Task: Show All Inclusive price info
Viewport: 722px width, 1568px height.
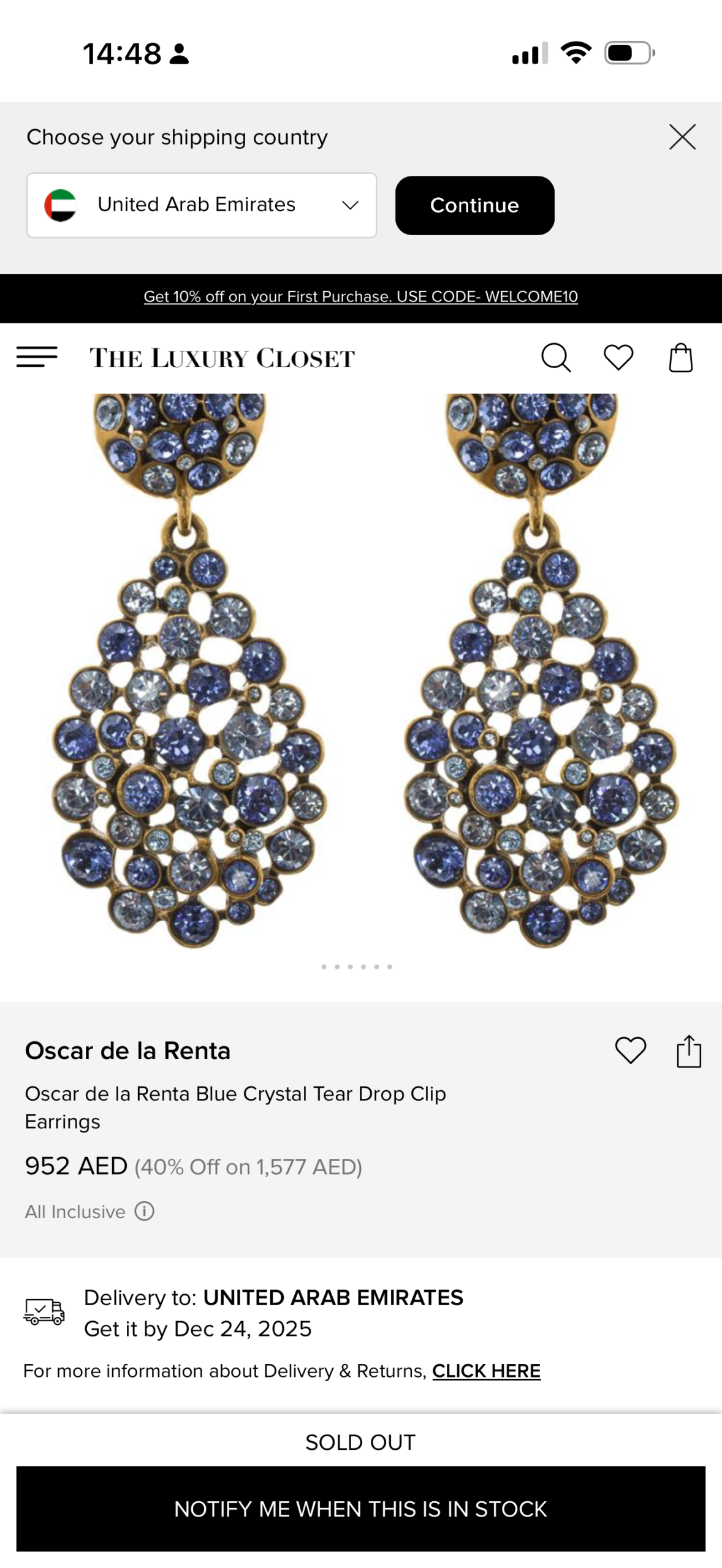Action: tap(145, 1211)
